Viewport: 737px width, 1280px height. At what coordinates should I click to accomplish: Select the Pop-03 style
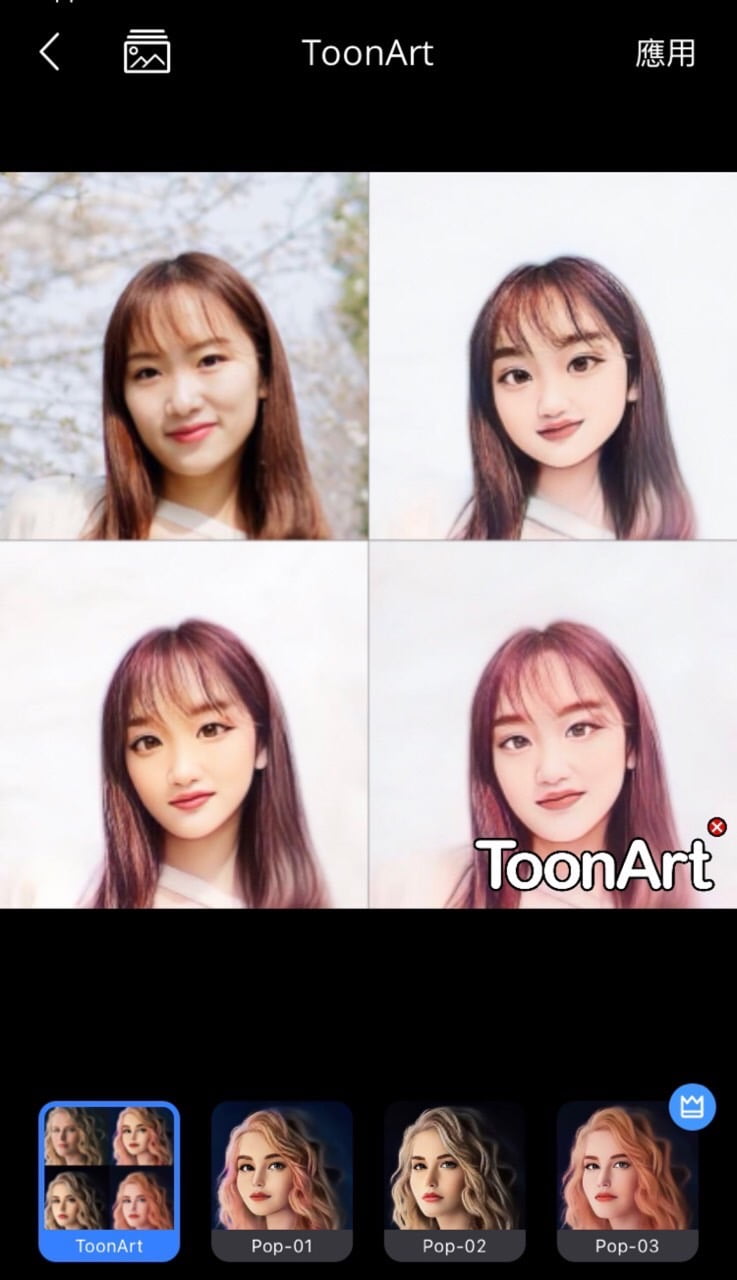627,1180
